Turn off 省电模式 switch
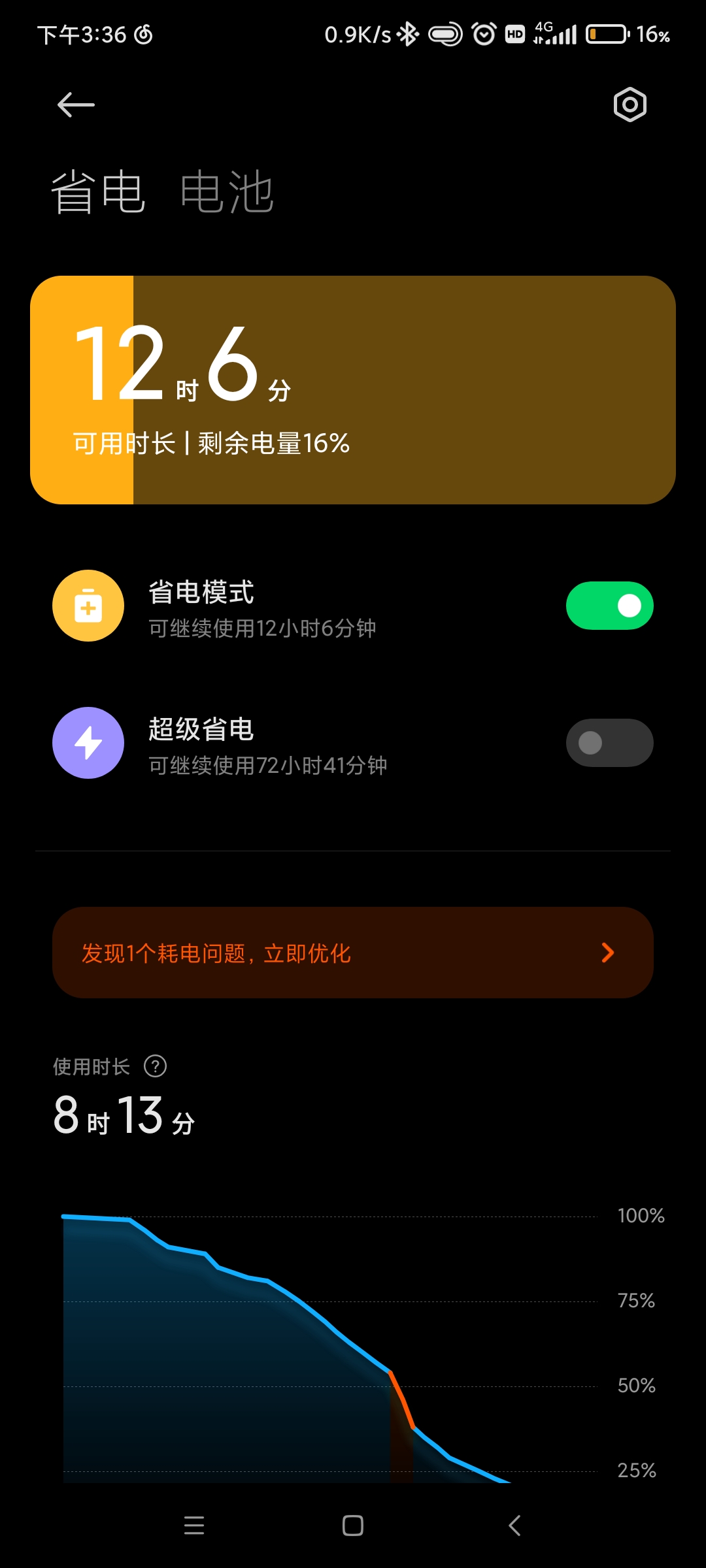Viewport: 706px width, 1568px height. tap(609, 606)
